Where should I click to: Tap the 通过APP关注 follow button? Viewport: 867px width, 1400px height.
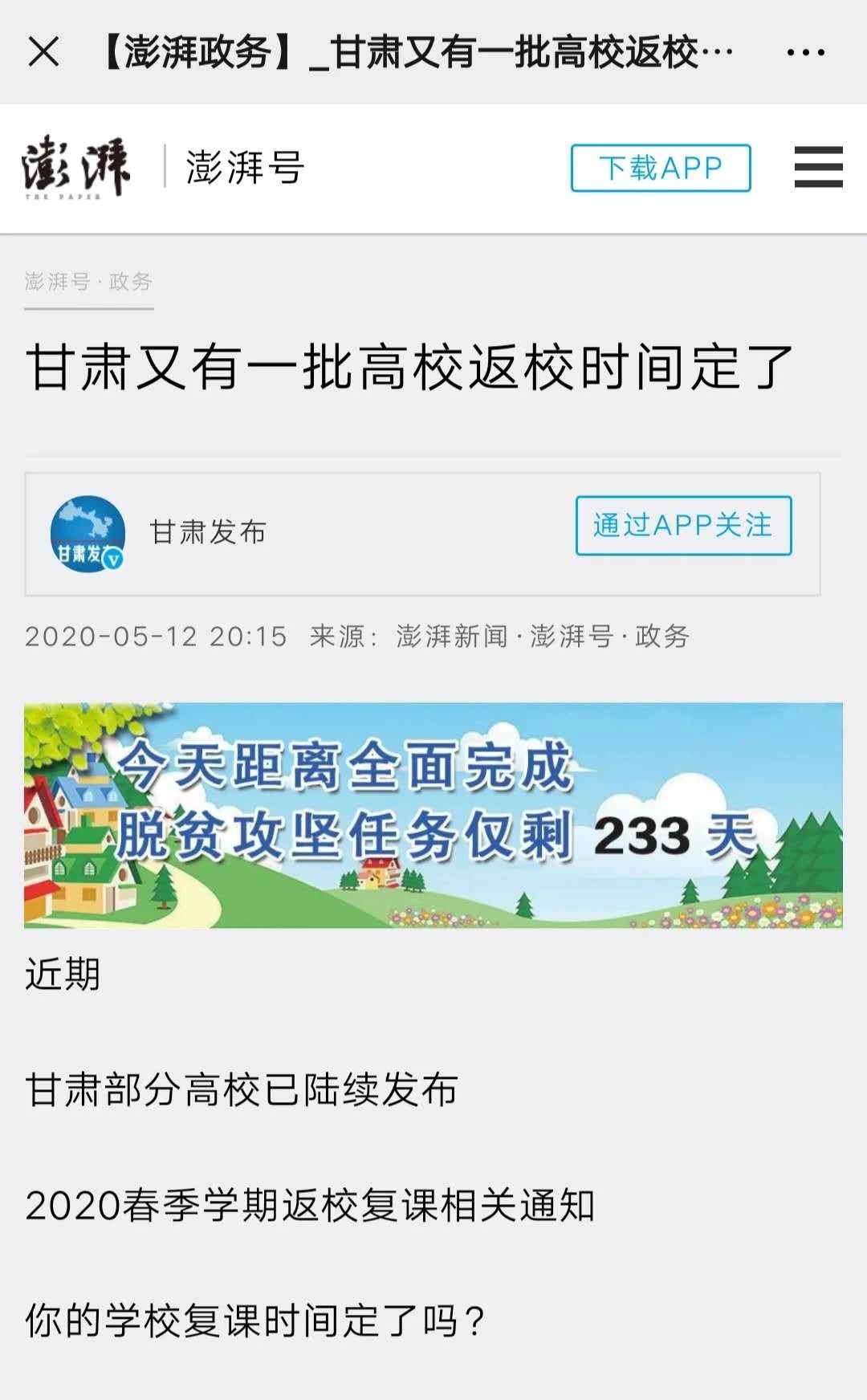683,526
